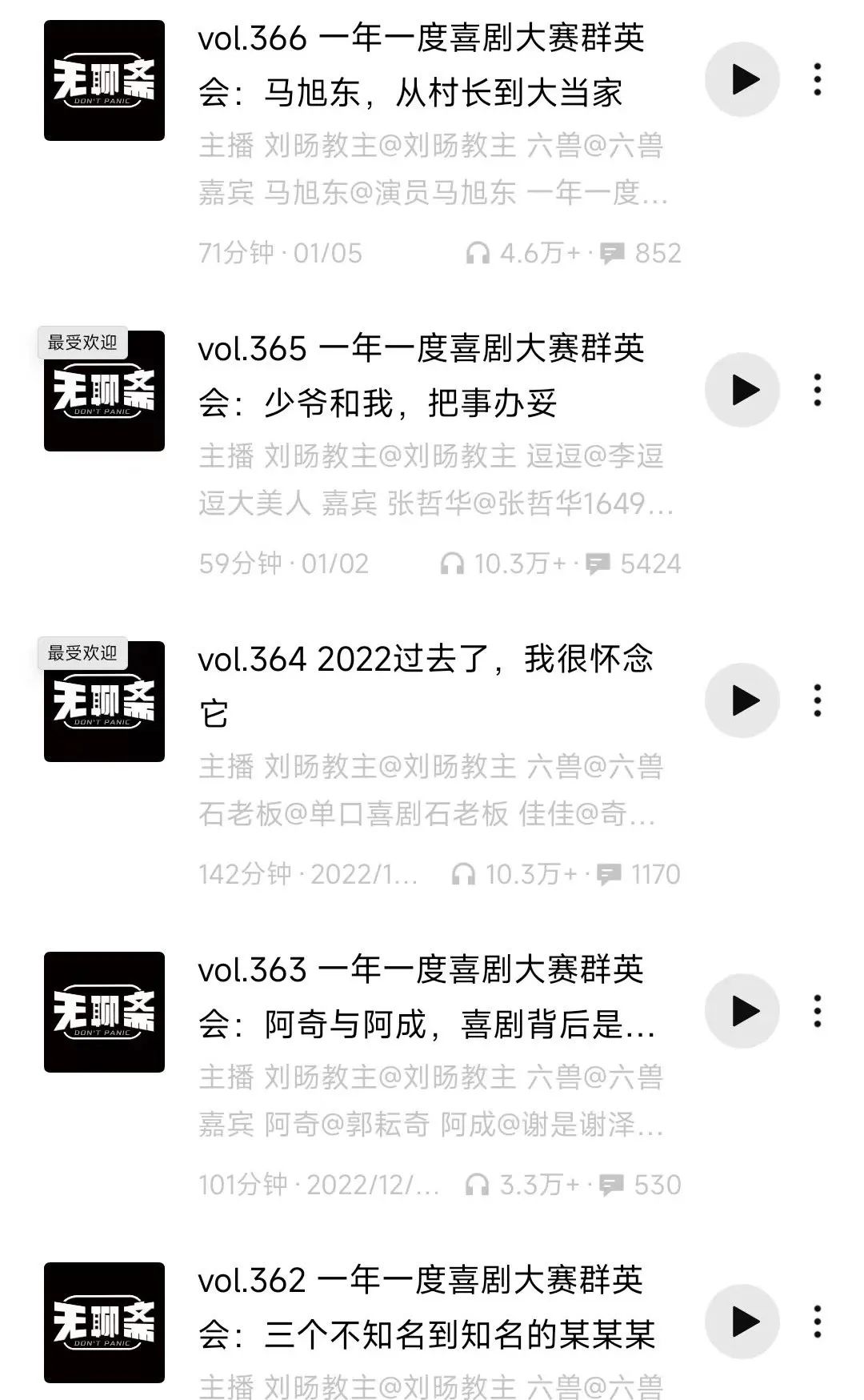Play episode vol.366

742,79
